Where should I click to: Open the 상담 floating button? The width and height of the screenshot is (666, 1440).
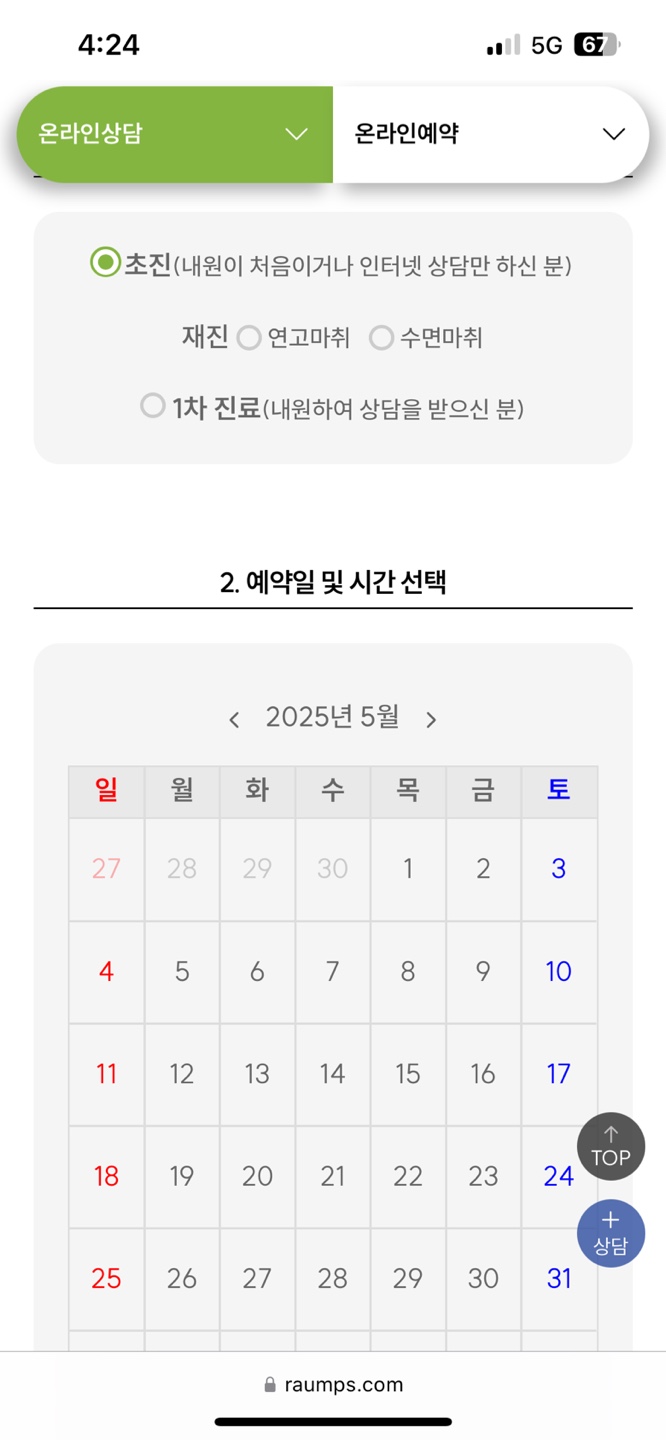(x=611, y=1233)
